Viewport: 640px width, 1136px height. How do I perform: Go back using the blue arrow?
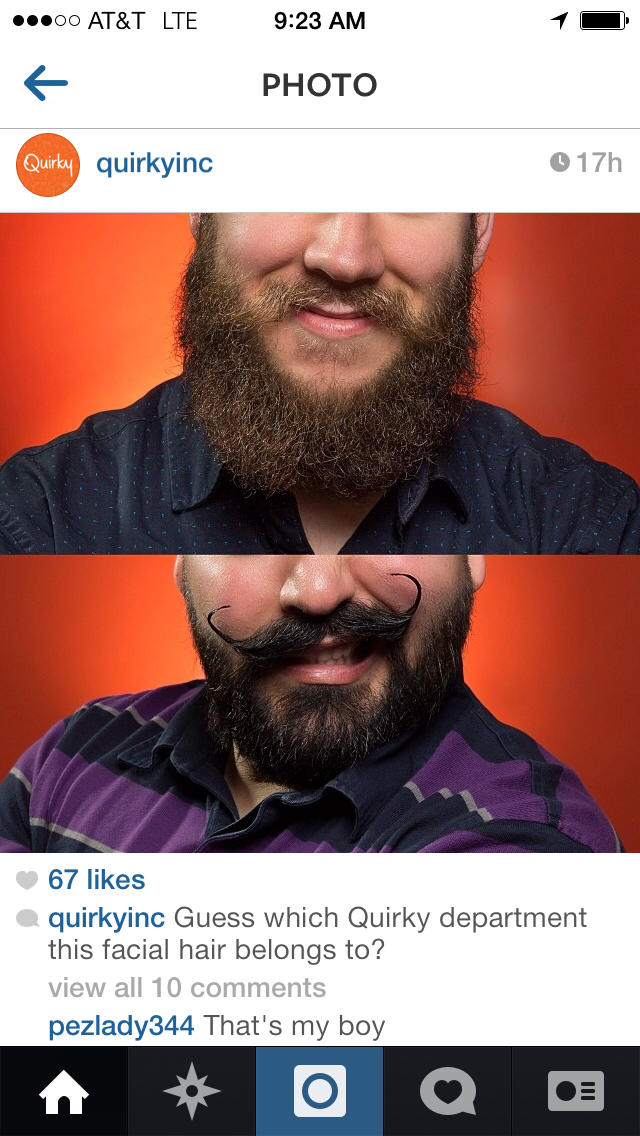pyautogui.click(x=46, y=83)
